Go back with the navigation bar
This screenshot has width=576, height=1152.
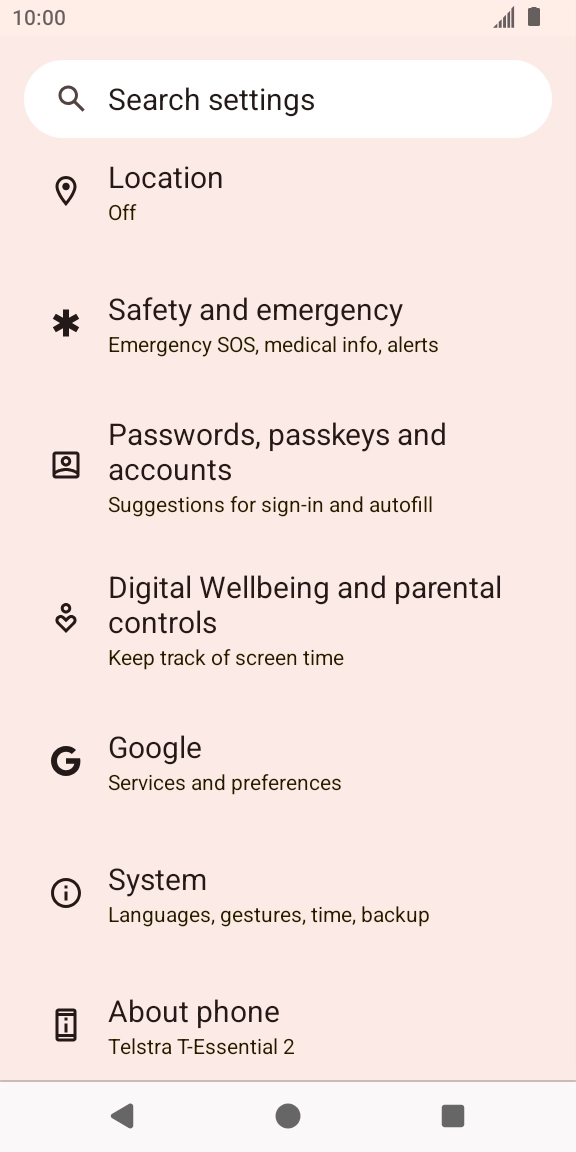(x=123, y=1116)
